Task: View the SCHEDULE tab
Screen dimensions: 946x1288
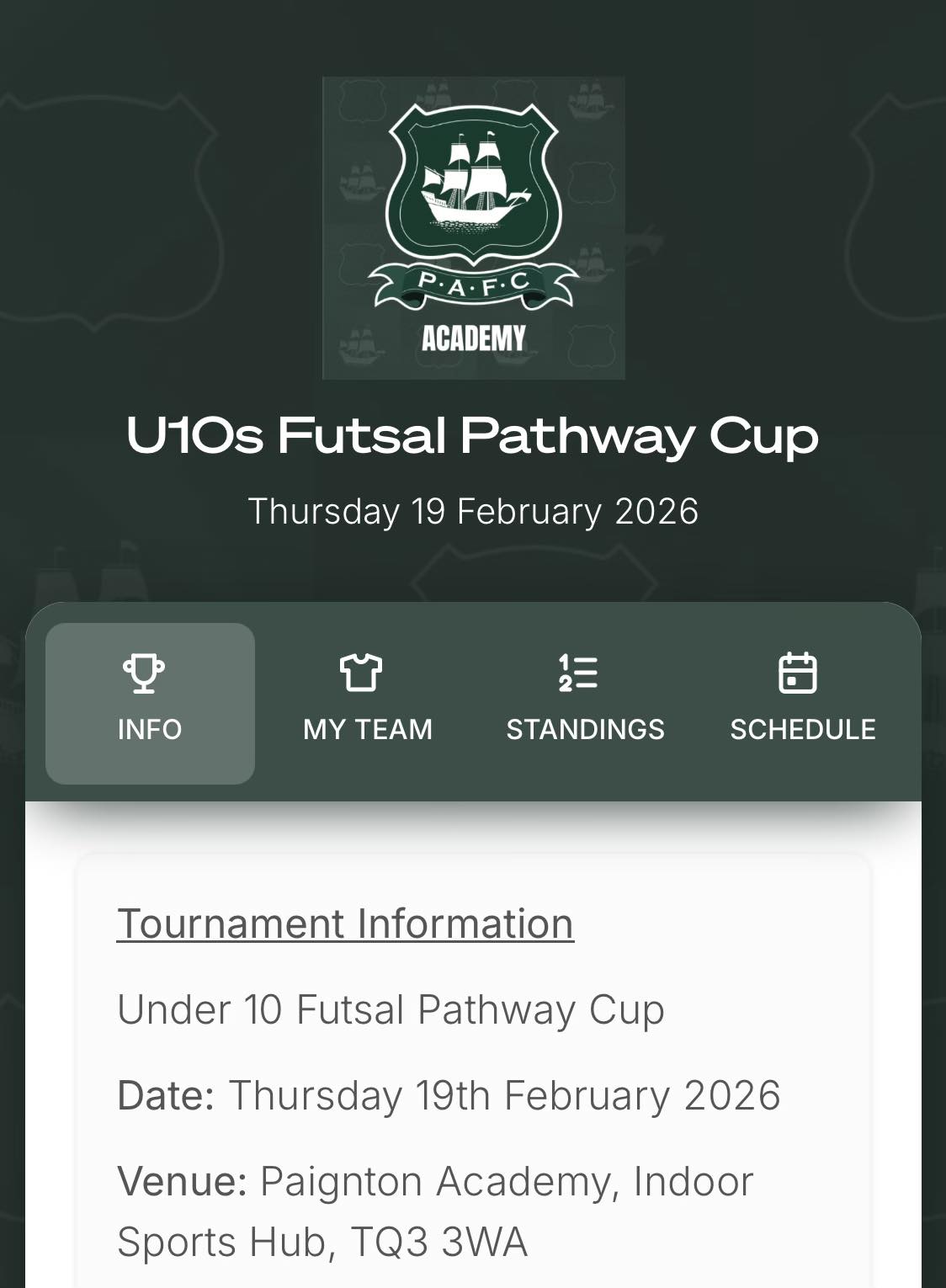Action: coord(802,702)
